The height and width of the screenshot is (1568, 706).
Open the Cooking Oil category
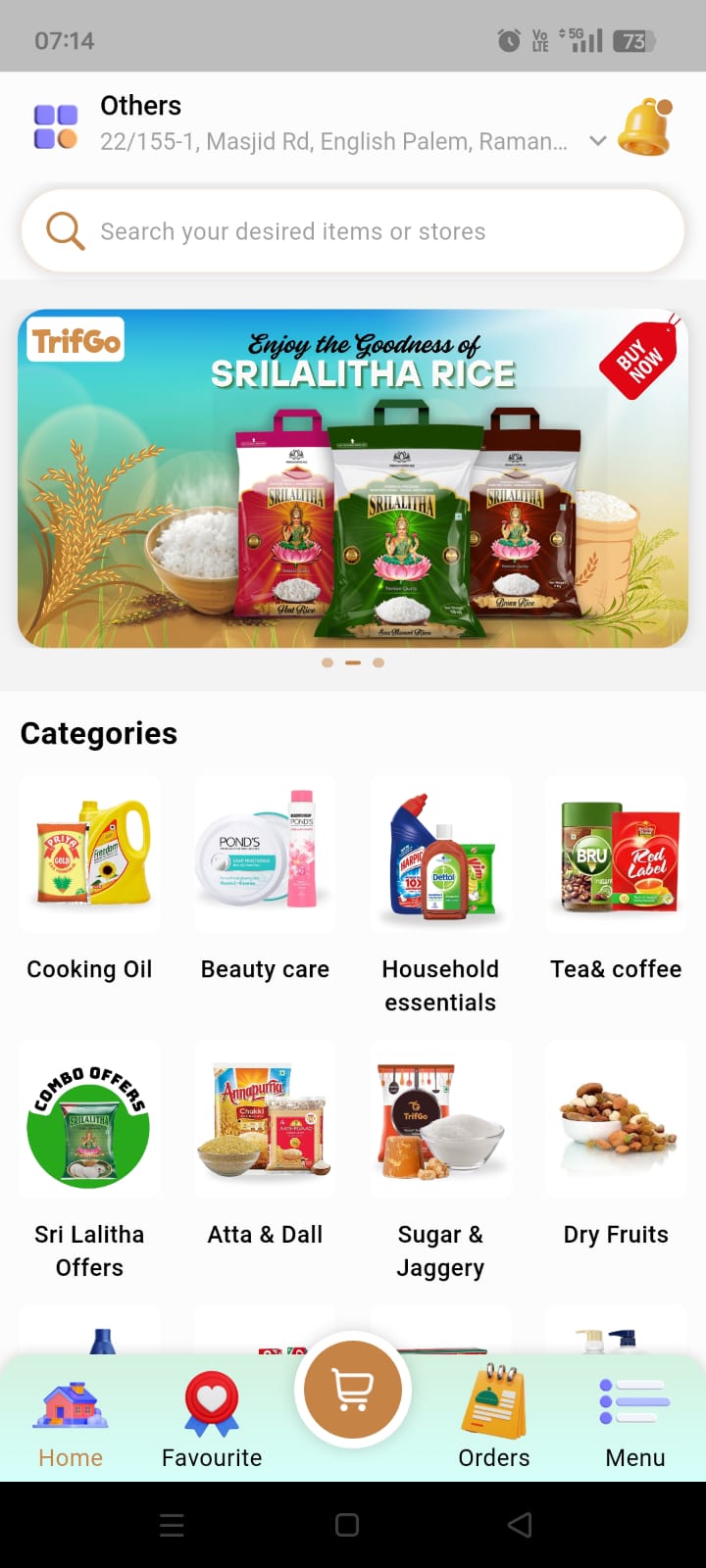[90, 856]
